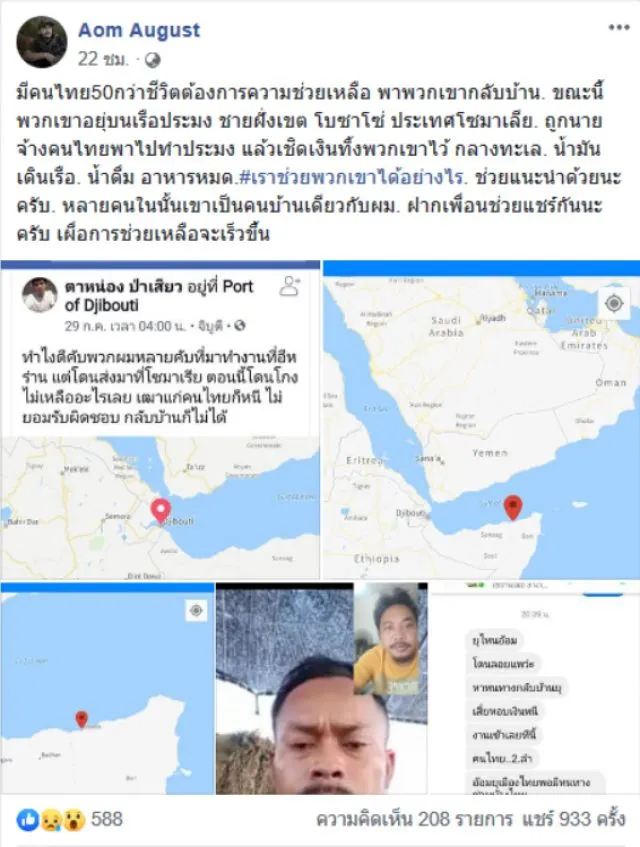Open the blue map image with red pin
This screenshot has width=640, height=847.
coord(106,690)
